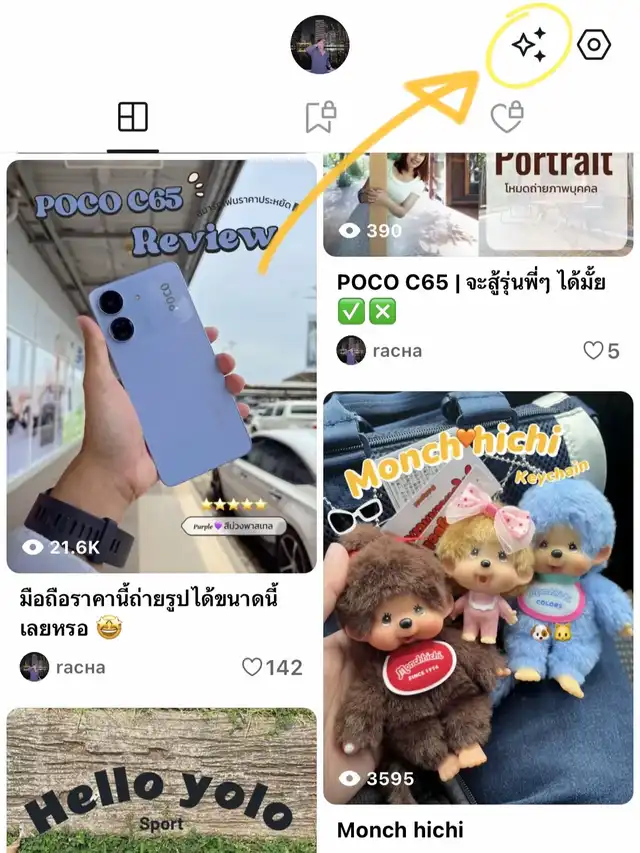Viewport: 640px width, 853px height.
Task: Switch to the liked posts tab
Action: pyautogui.click(x=507, y=118)
